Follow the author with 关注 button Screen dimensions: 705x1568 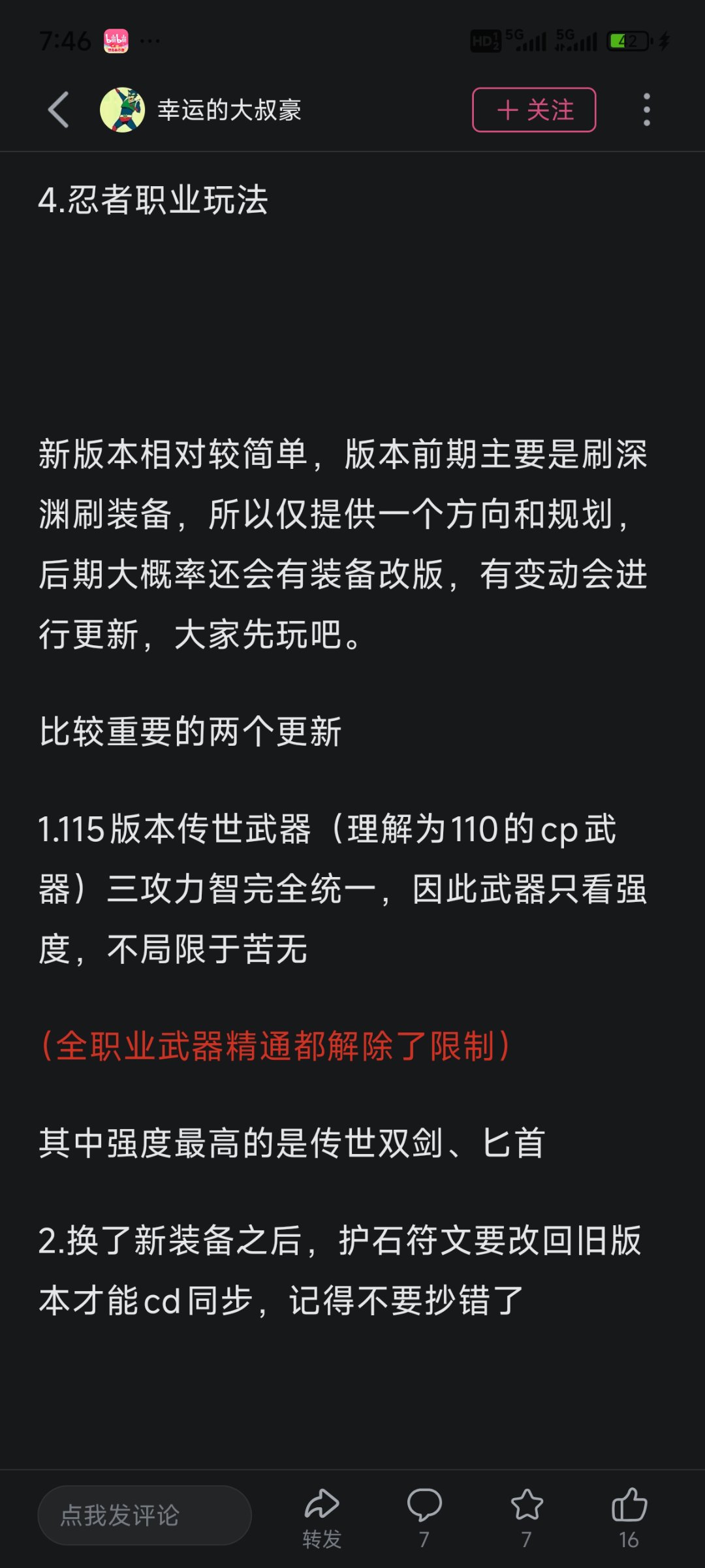pyautogui.click(x=534, y=110)
